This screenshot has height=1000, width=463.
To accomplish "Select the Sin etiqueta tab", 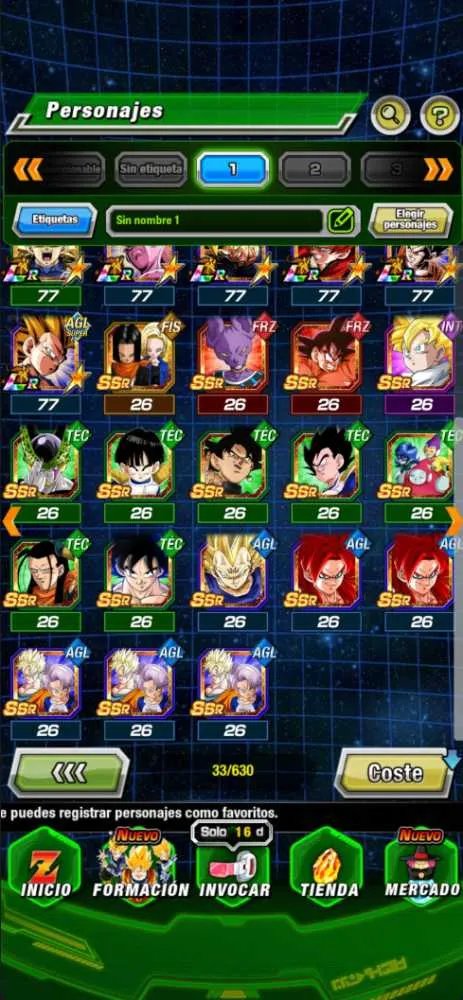I will point(151,170).
